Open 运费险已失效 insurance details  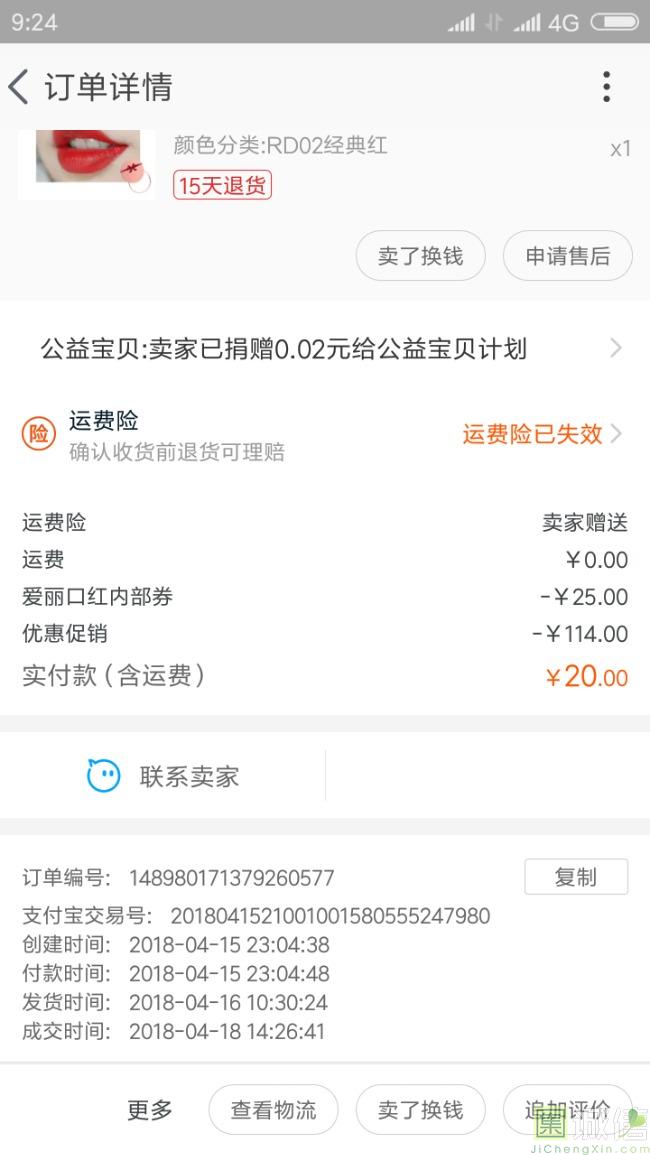pyautogui.click(x=542, y=434)
